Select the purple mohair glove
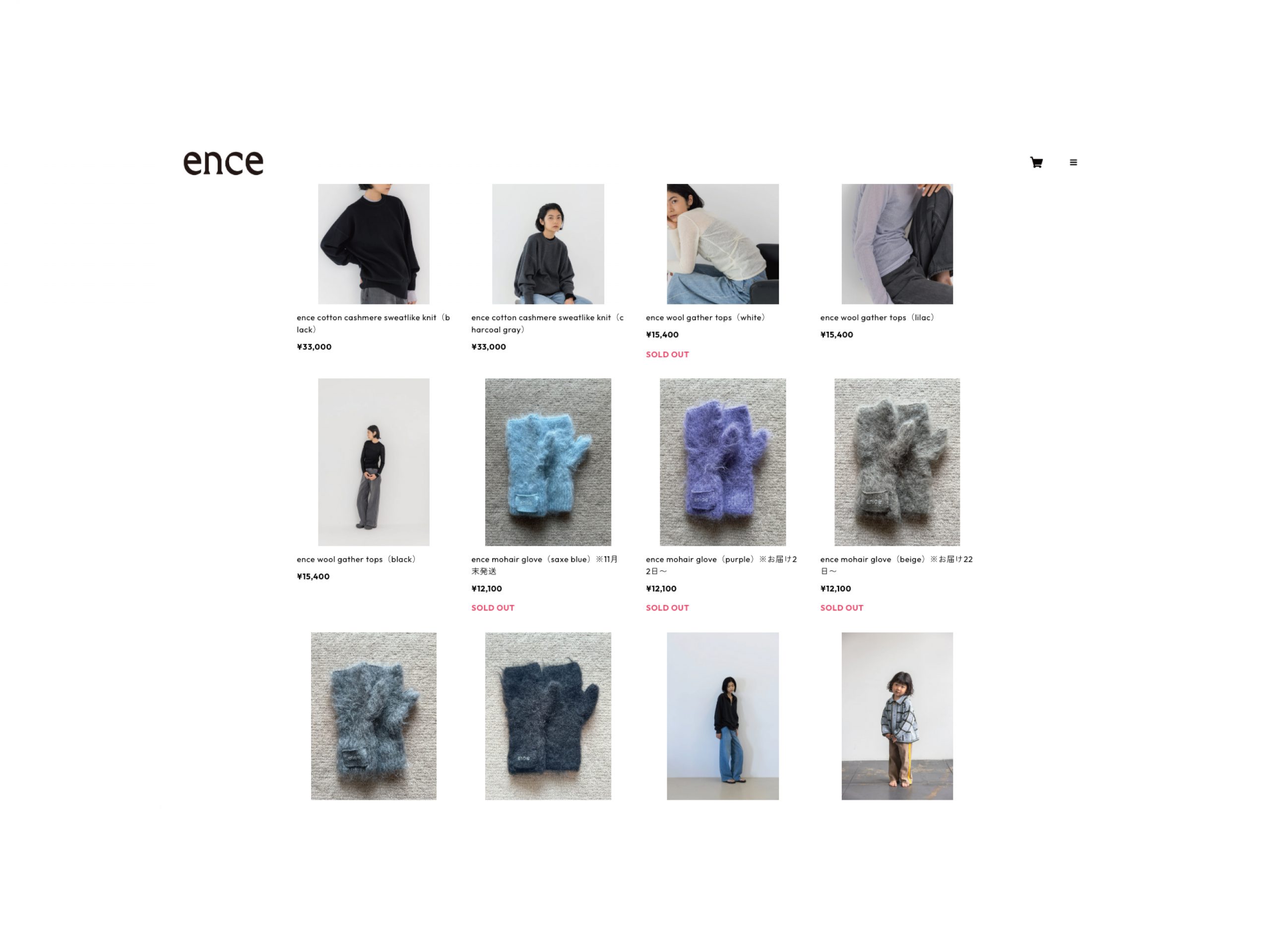 [x=722, y=462]
